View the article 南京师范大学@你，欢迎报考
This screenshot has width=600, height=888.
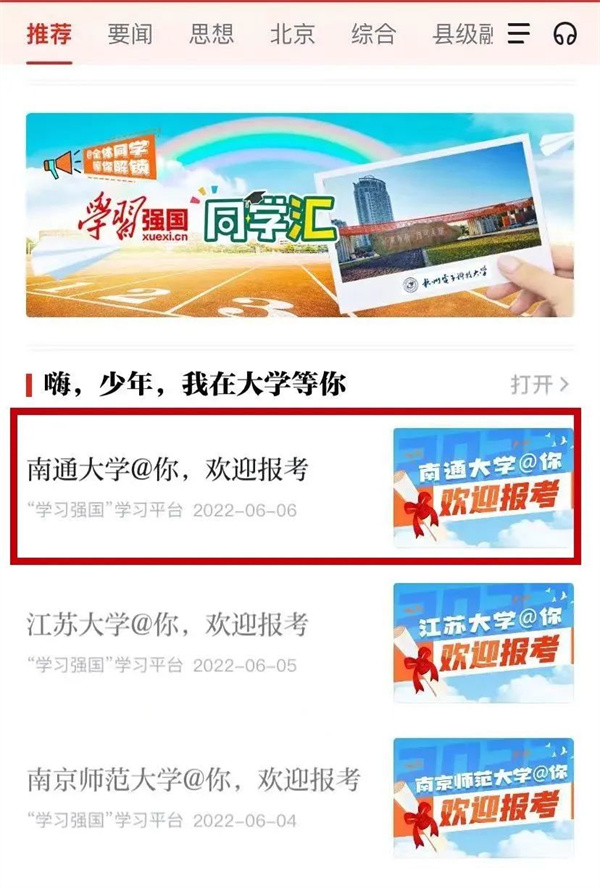pyautogui.click(x=300, y=797)
